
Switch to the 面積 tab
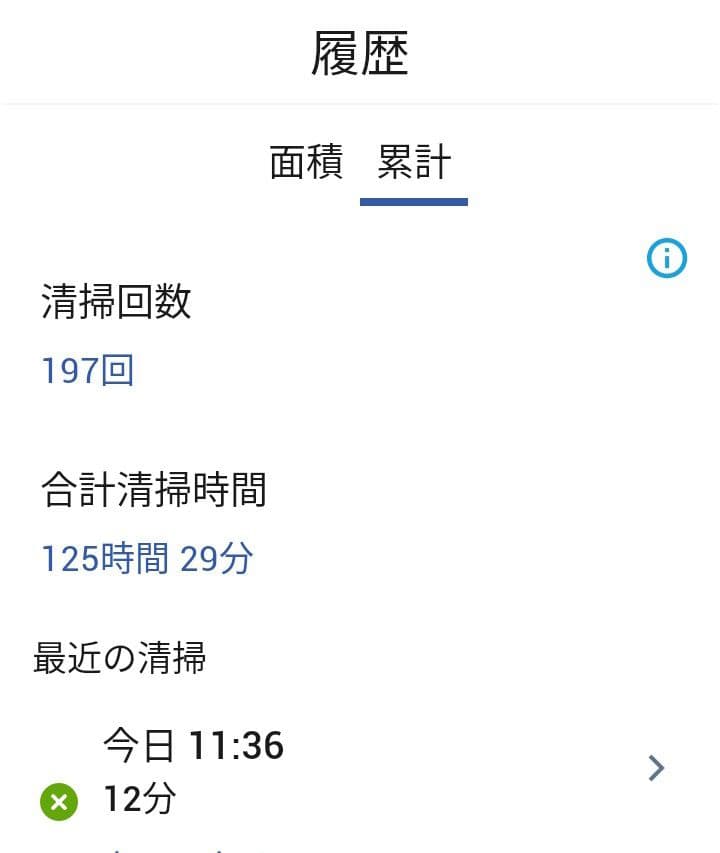[x=306, y=162]
